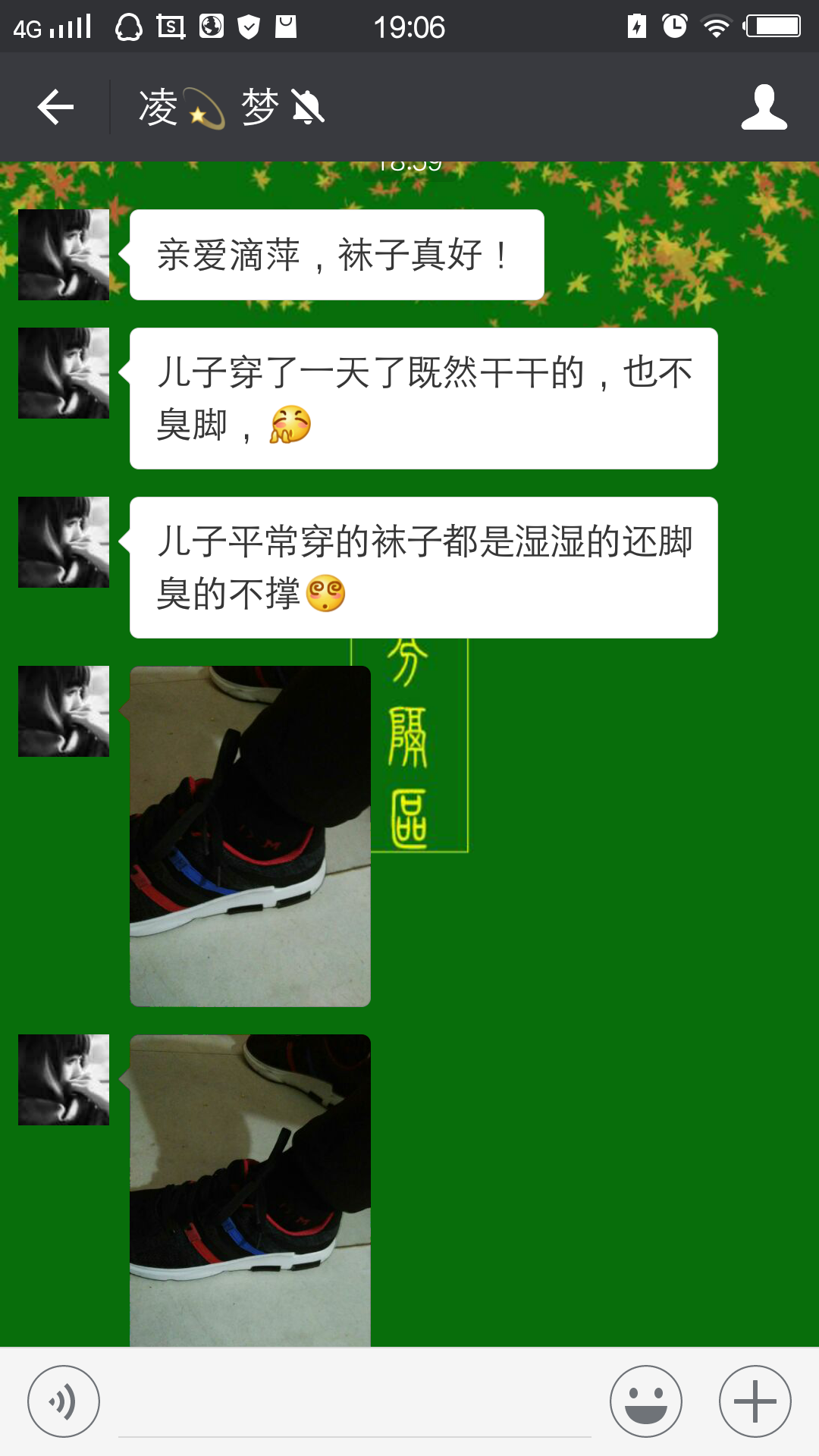Focus the message text field

[x=354, y=1404]
